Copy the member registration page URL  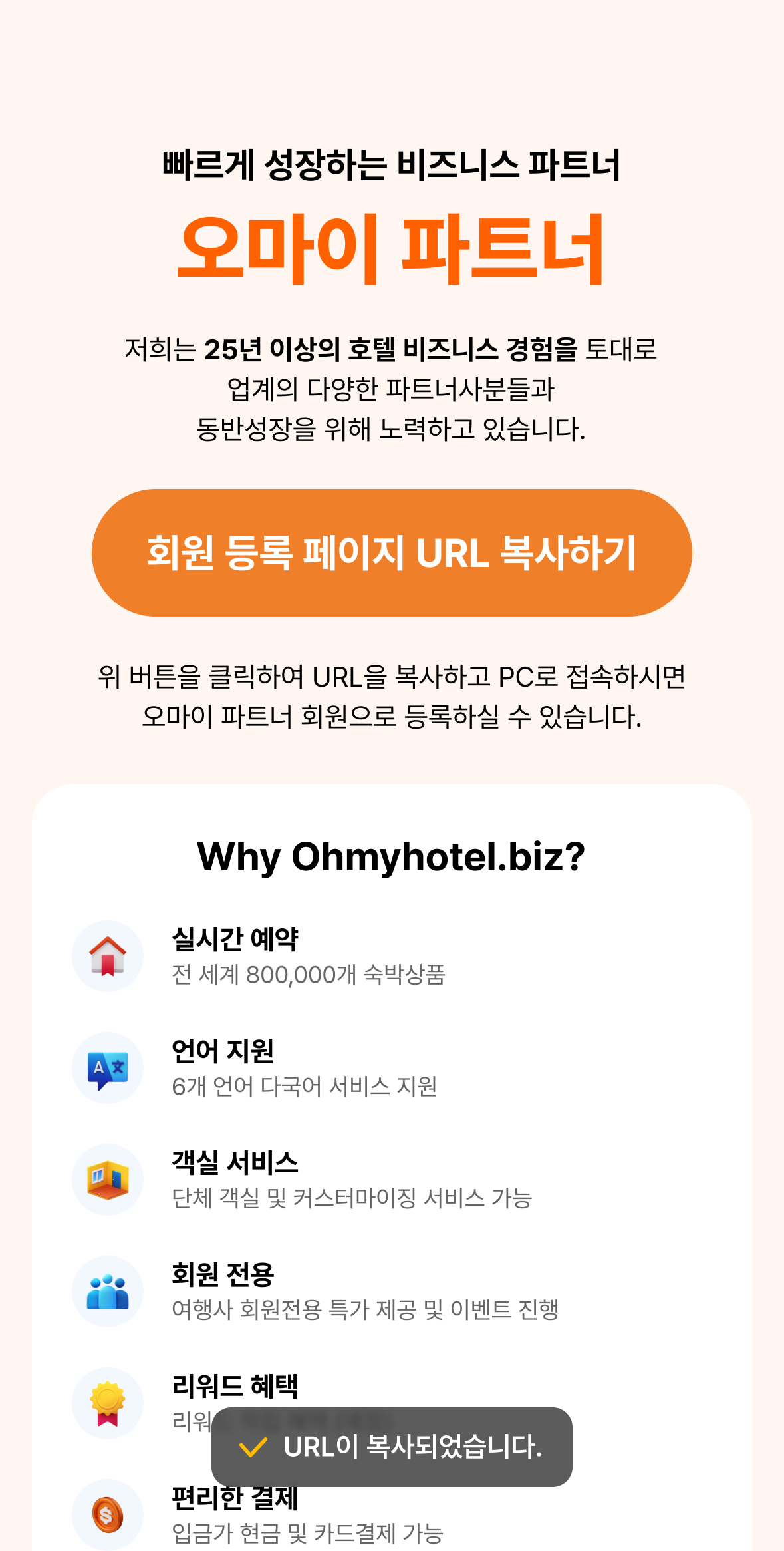click(392, 552)
